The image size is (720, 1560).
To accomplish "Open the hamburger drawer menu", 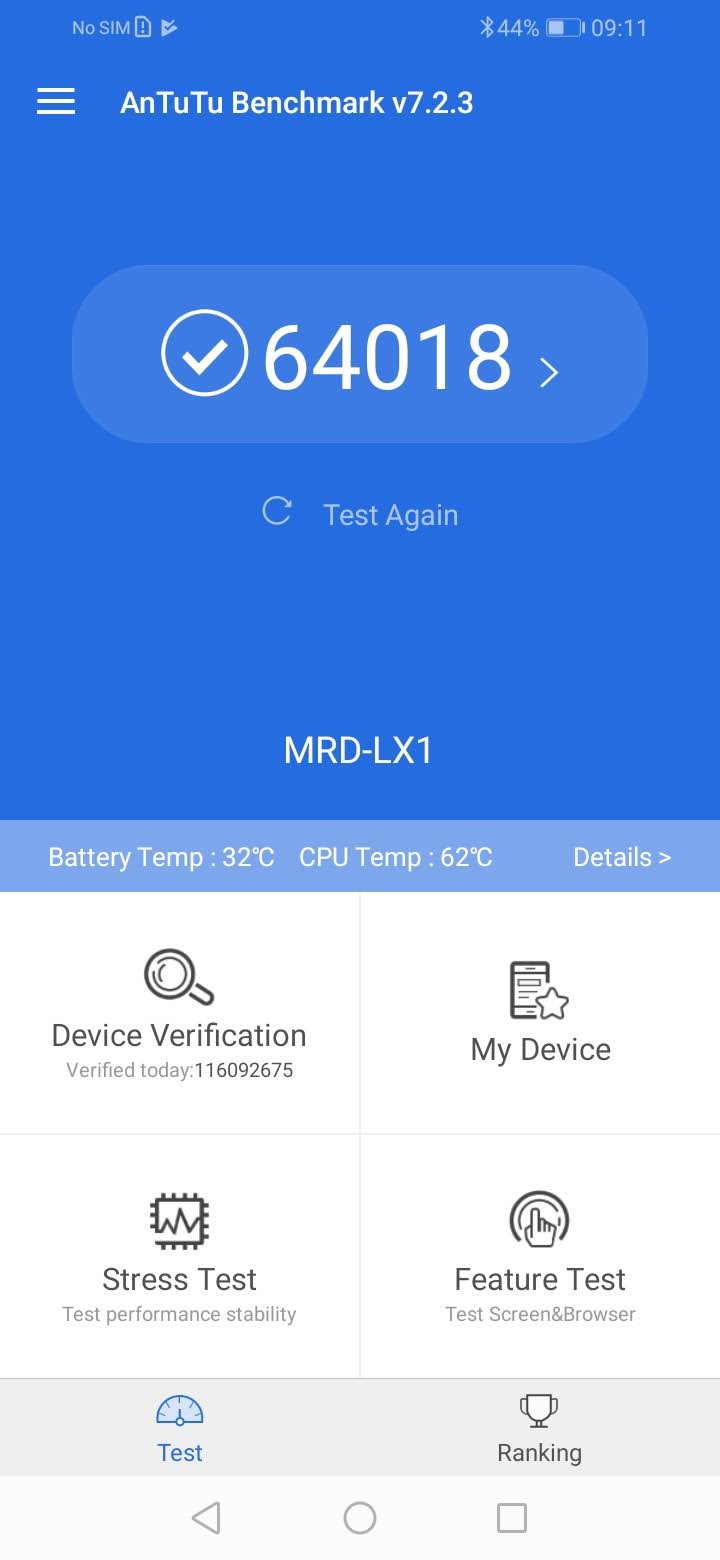I will click(x=56, y=102).
